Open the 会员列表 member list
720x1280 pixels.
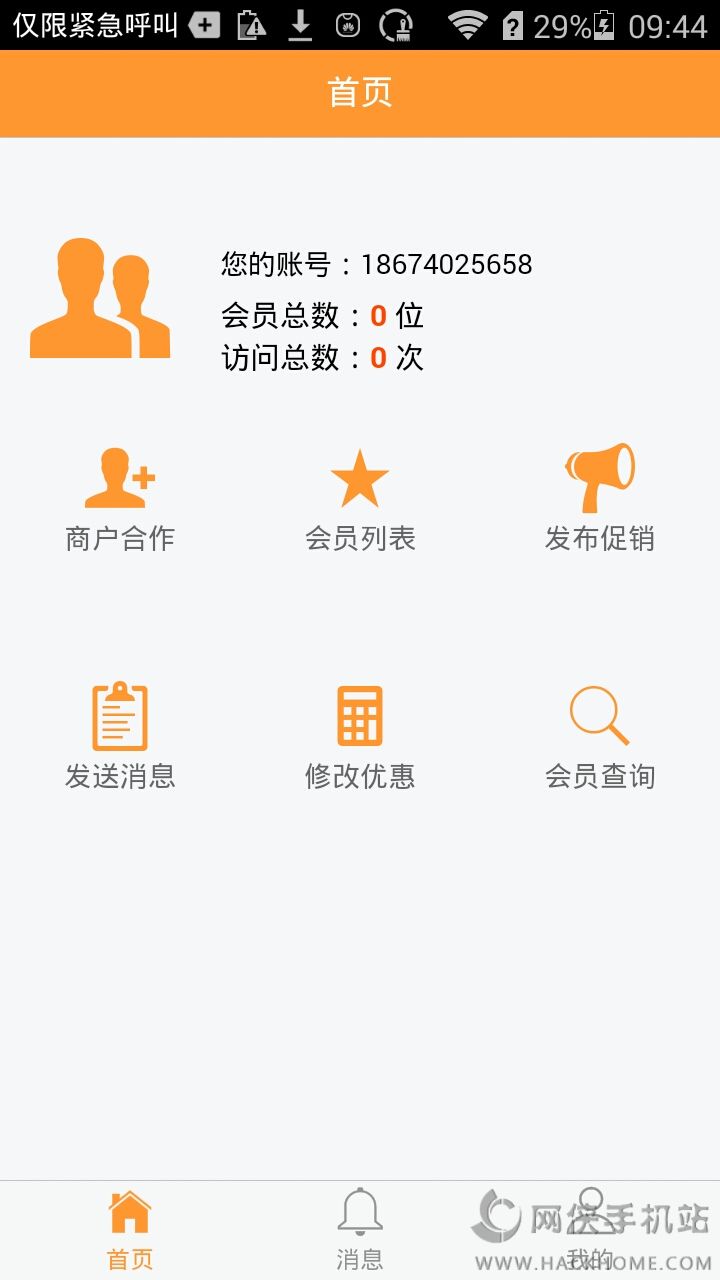(x=360, y=500)
